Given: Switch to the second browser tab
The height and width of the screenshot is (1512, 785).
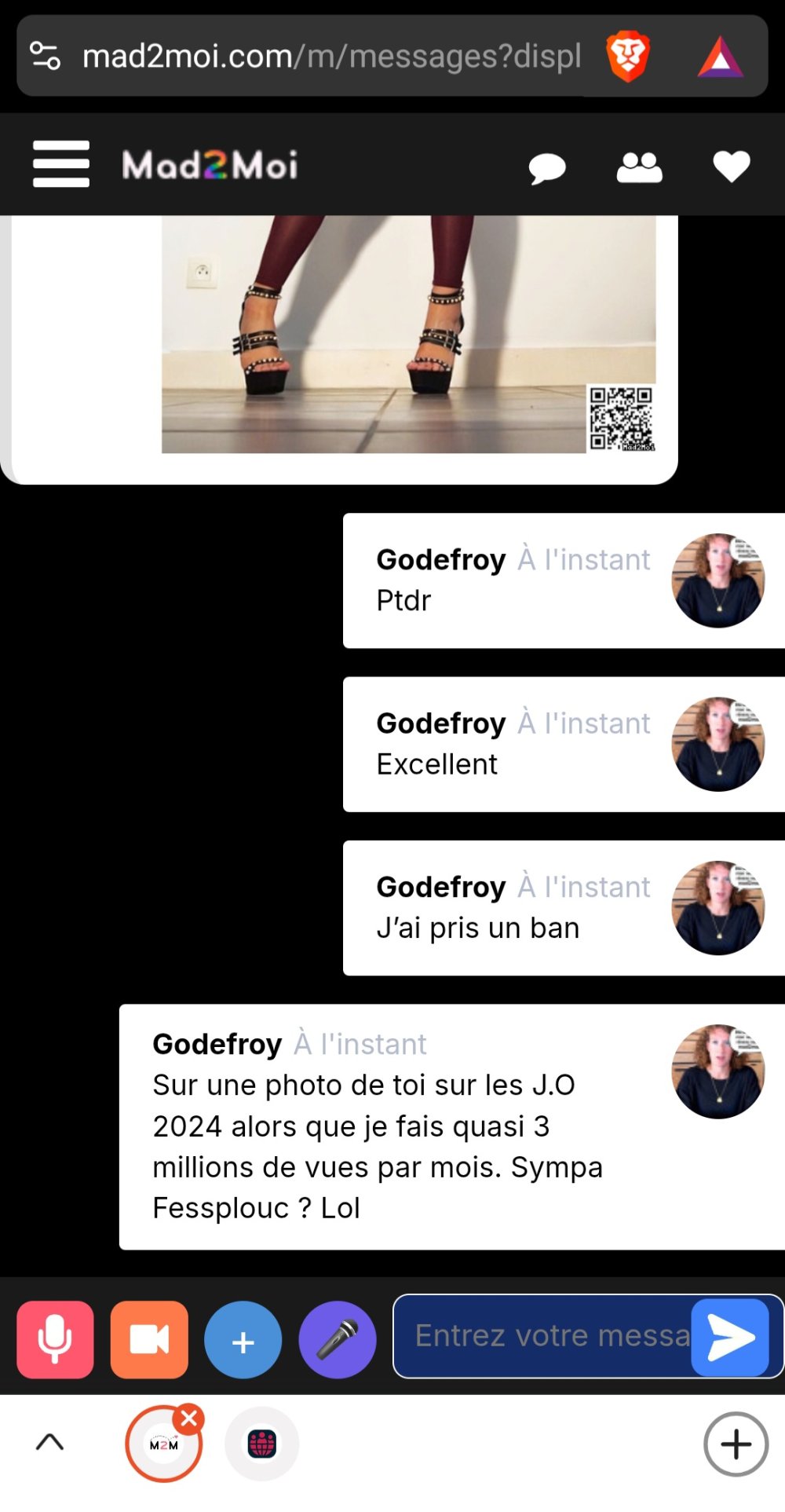Looking at the screenshot, I should (x=262, y=1444).
